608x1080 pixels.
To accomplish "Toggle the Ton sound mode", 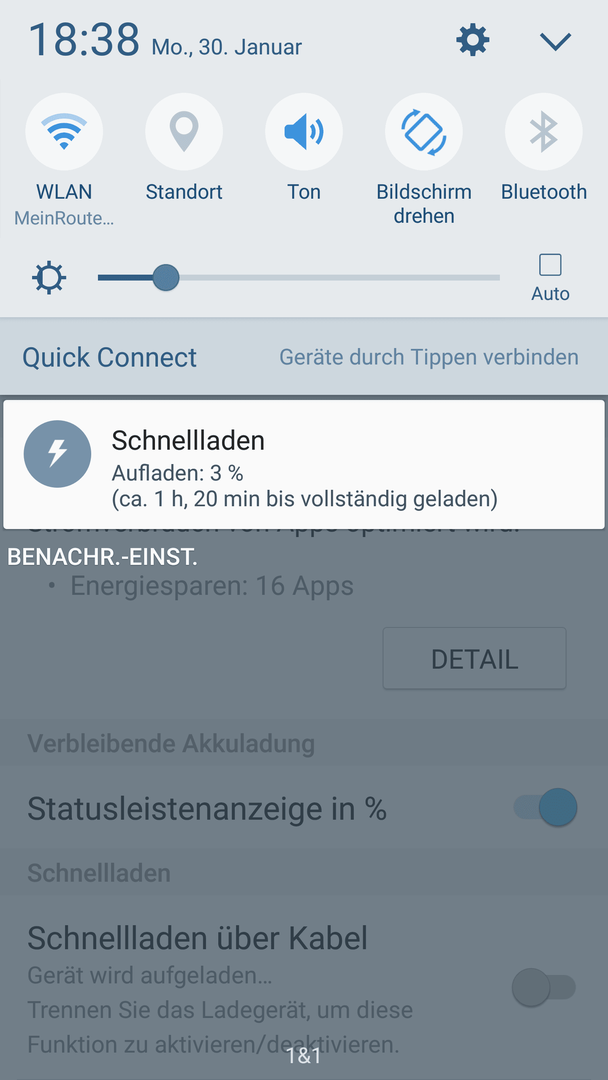I will [304, 132].
